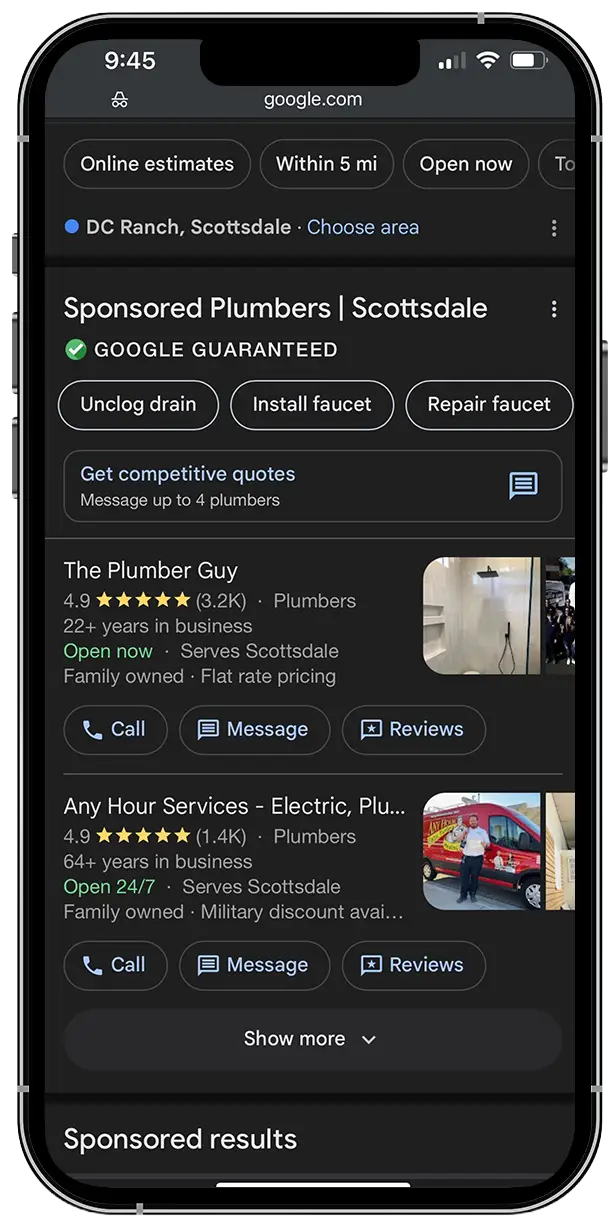
Task: Send a message to Any Hour Services
Action: point(254,965)
